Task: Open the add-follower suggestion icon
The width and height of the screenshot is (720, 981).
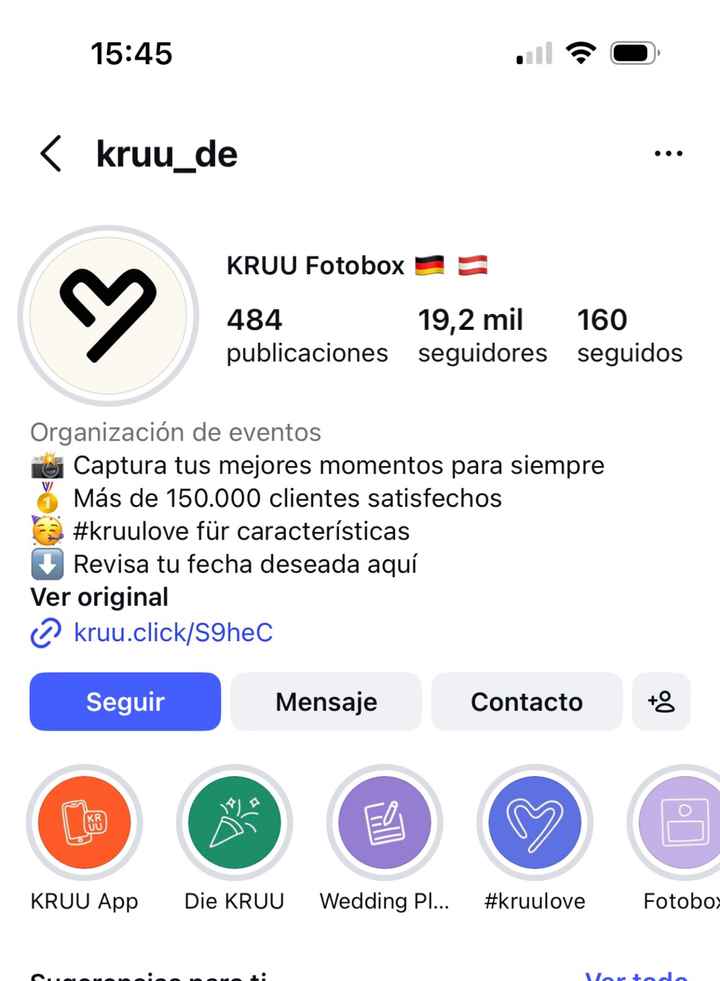Action: (662, 701)
